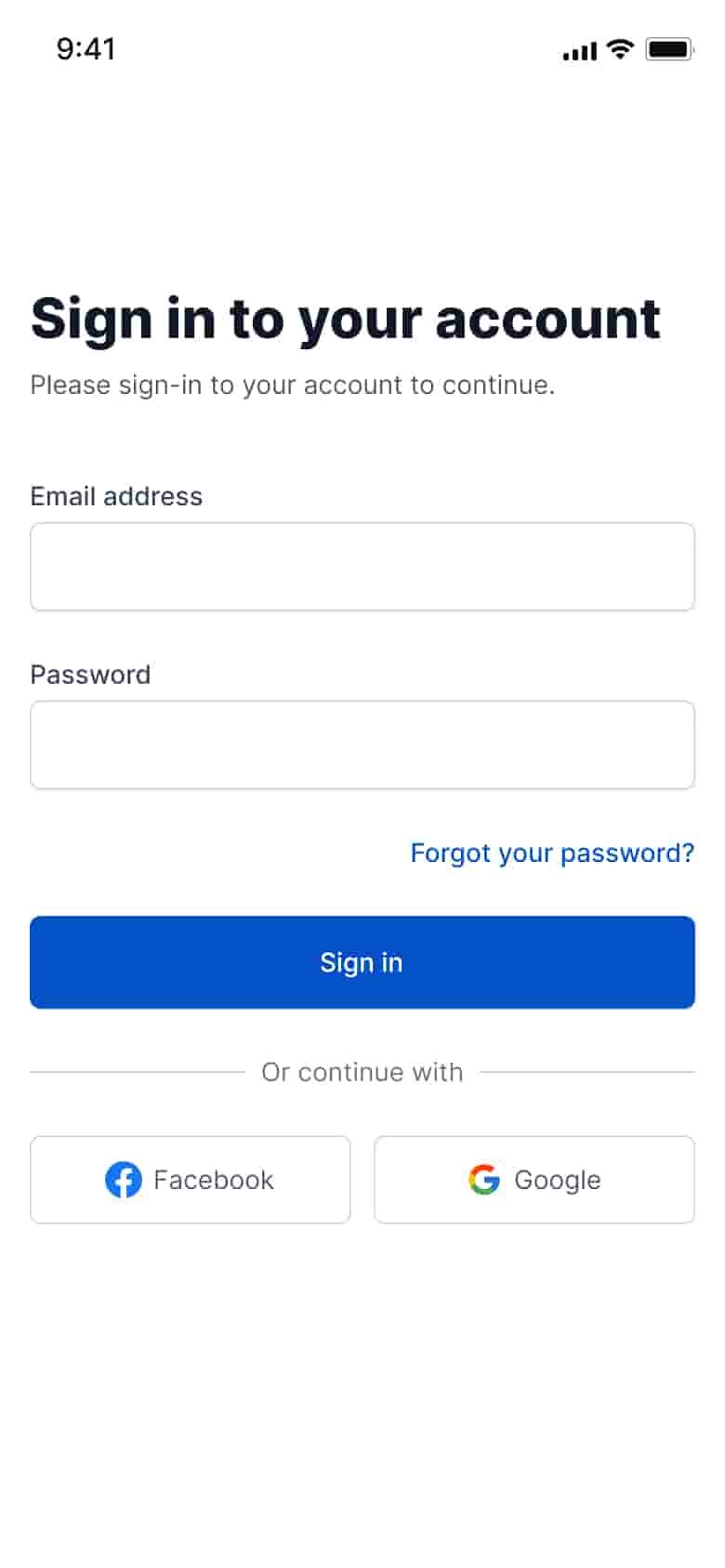Open the Forgot your password link

pyautogui.click(x=552, y=853)
